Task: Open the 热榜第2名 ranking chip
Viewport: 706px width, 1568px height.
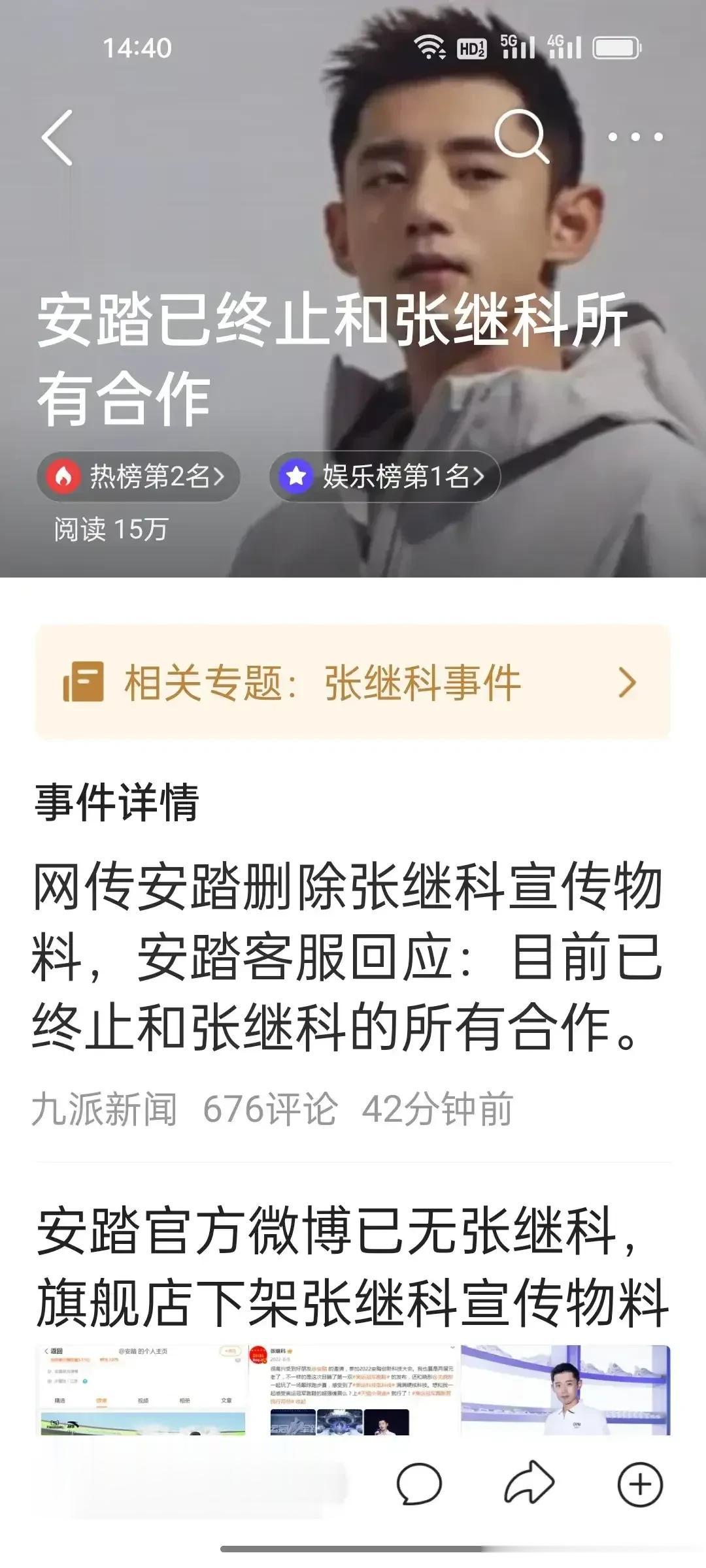Action: click(x=139, y=476)
